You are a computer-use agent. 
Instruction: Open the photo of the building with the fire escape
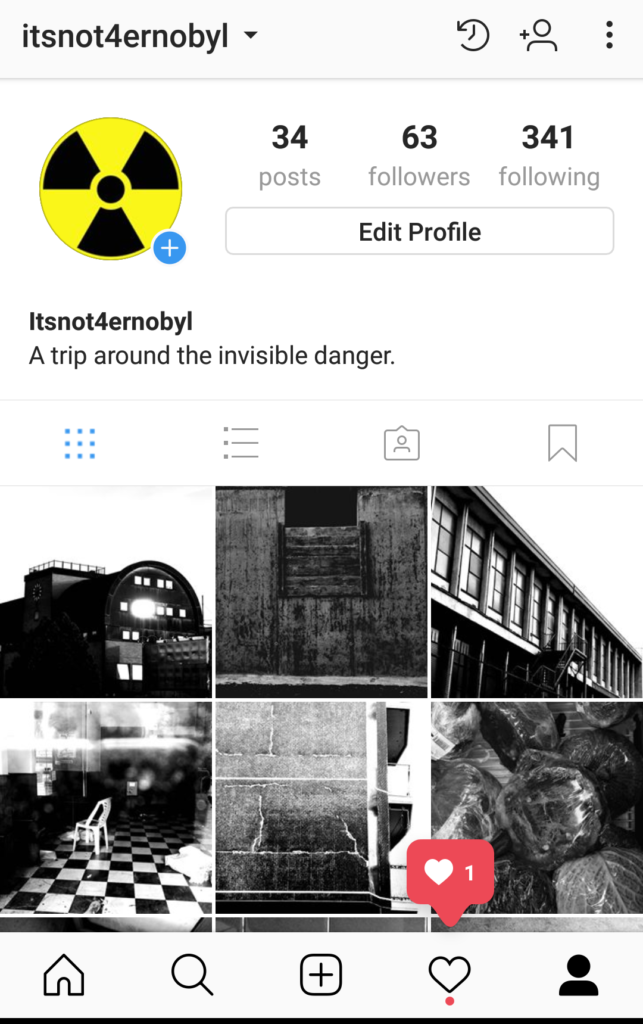pos(537,592)
